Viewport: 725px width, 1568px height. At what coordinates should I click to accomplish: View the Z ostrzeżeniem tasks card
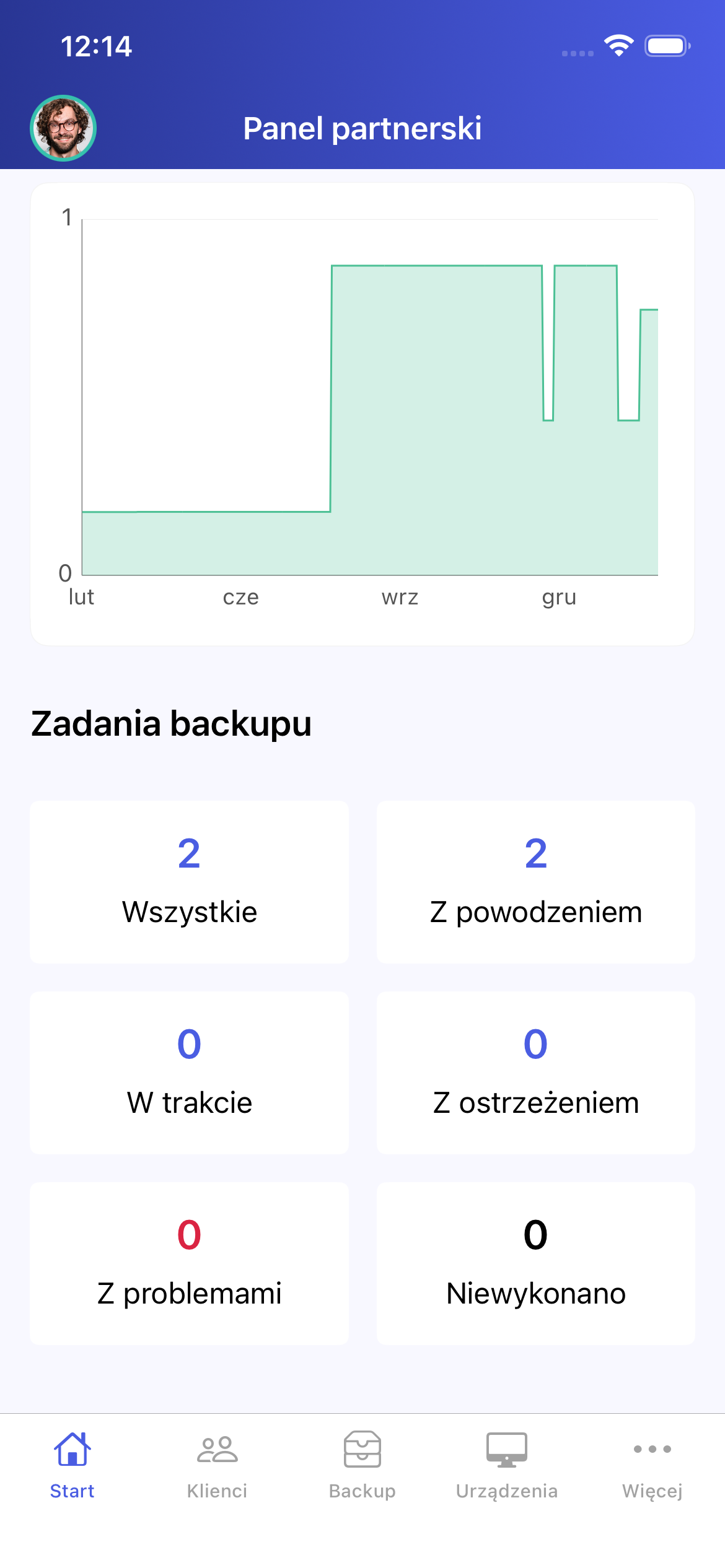(535, 1073)
